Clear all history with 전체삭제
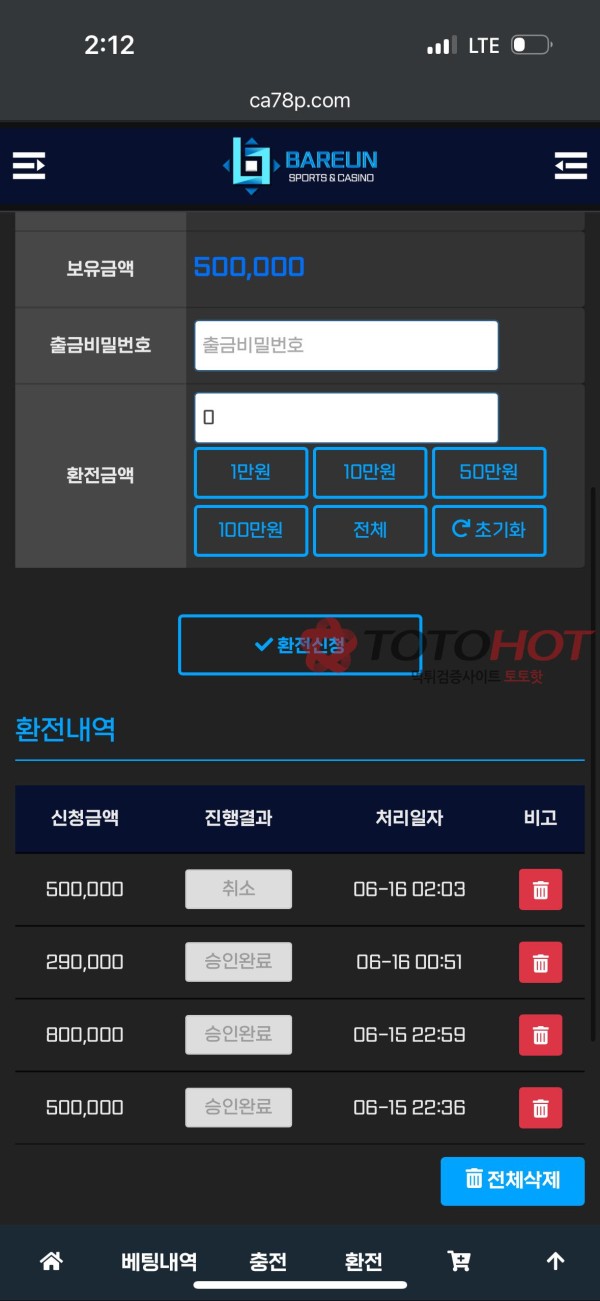This screenshot has height=1301, width=600. 512,1180
